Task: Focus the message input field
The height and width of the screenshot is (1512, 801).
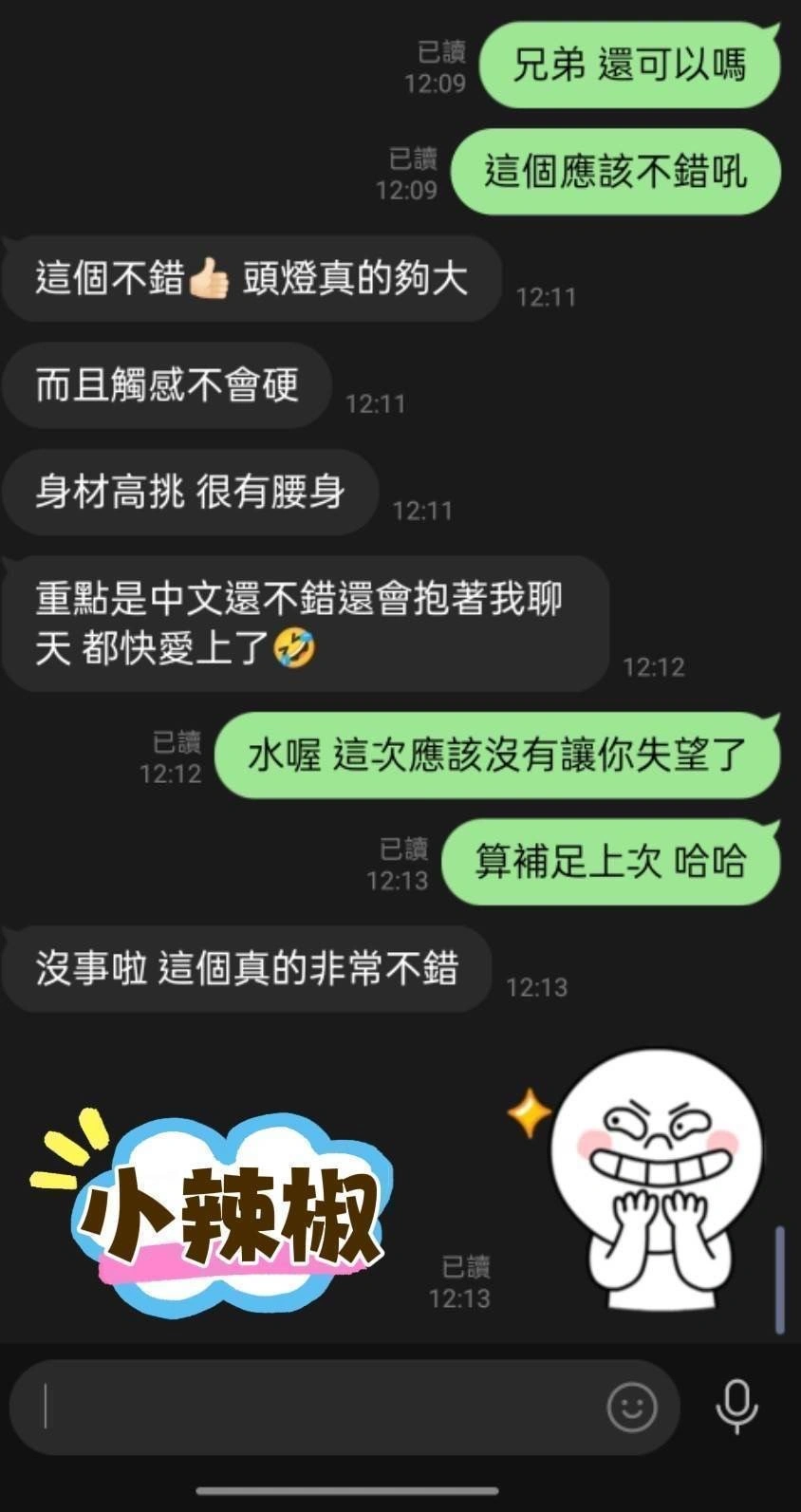Action: tap(313, 1407)
